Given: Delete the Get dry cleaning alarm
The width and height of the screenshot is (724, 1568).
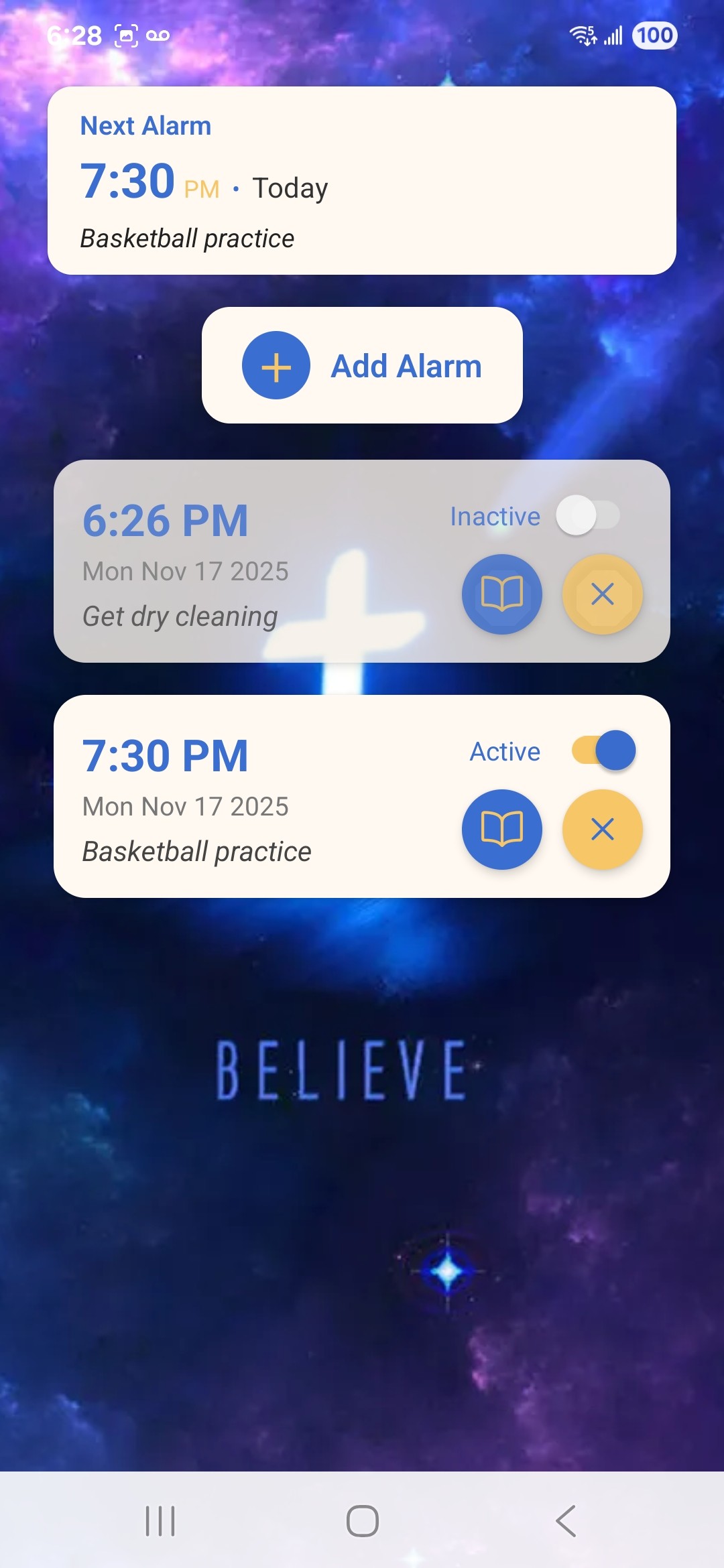Looking at the screenshot, I should tap(602, 594).
